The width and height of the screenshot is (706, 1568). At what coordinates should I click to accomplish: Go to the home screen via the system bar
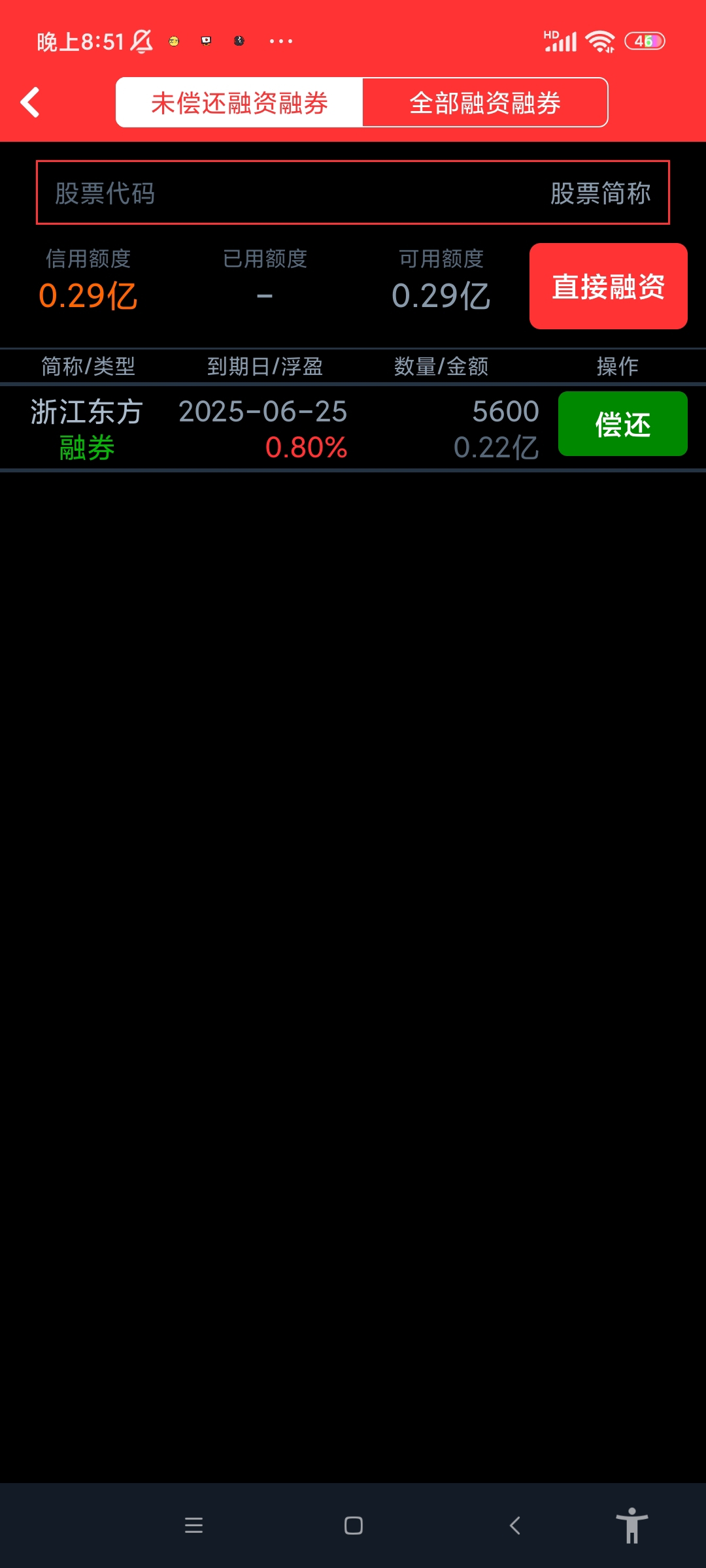(x=354, y=1526)
